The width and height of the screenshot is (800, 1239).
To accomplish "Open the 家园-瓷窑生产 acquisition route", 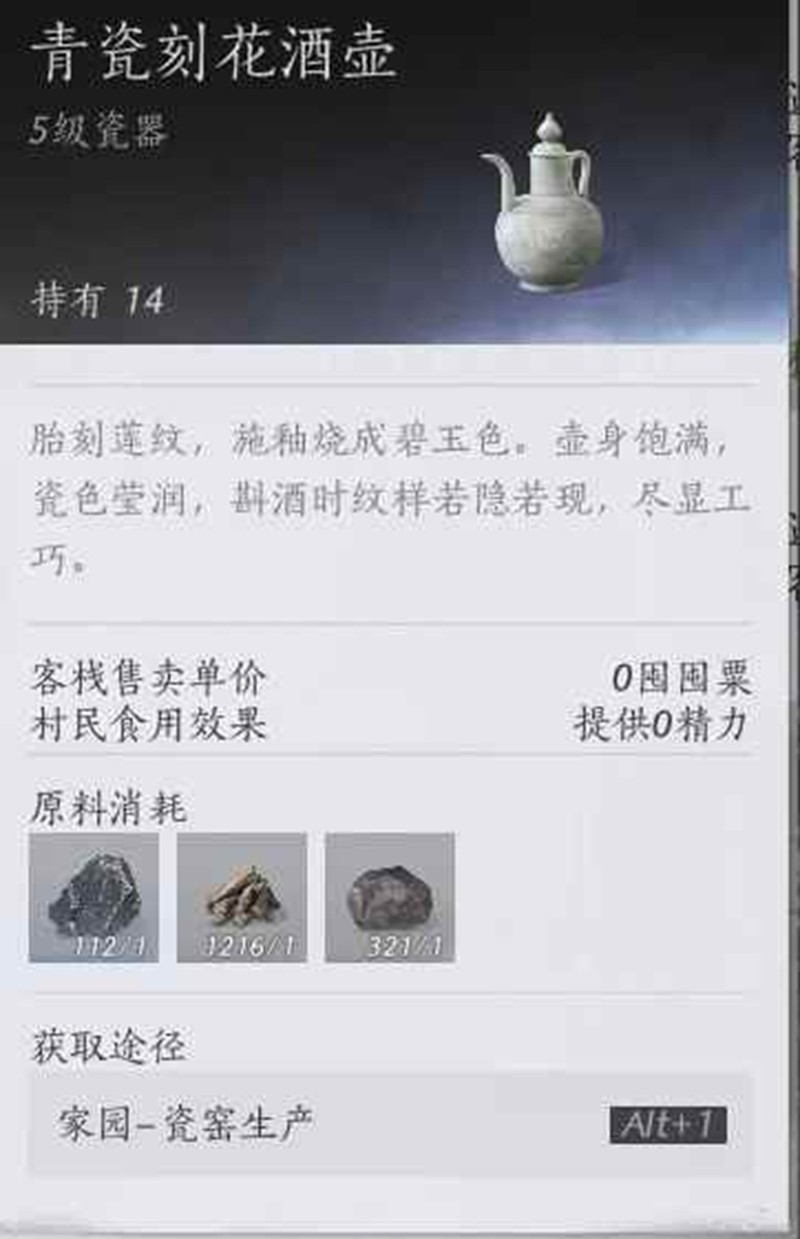I will [x=390, y=1125].
